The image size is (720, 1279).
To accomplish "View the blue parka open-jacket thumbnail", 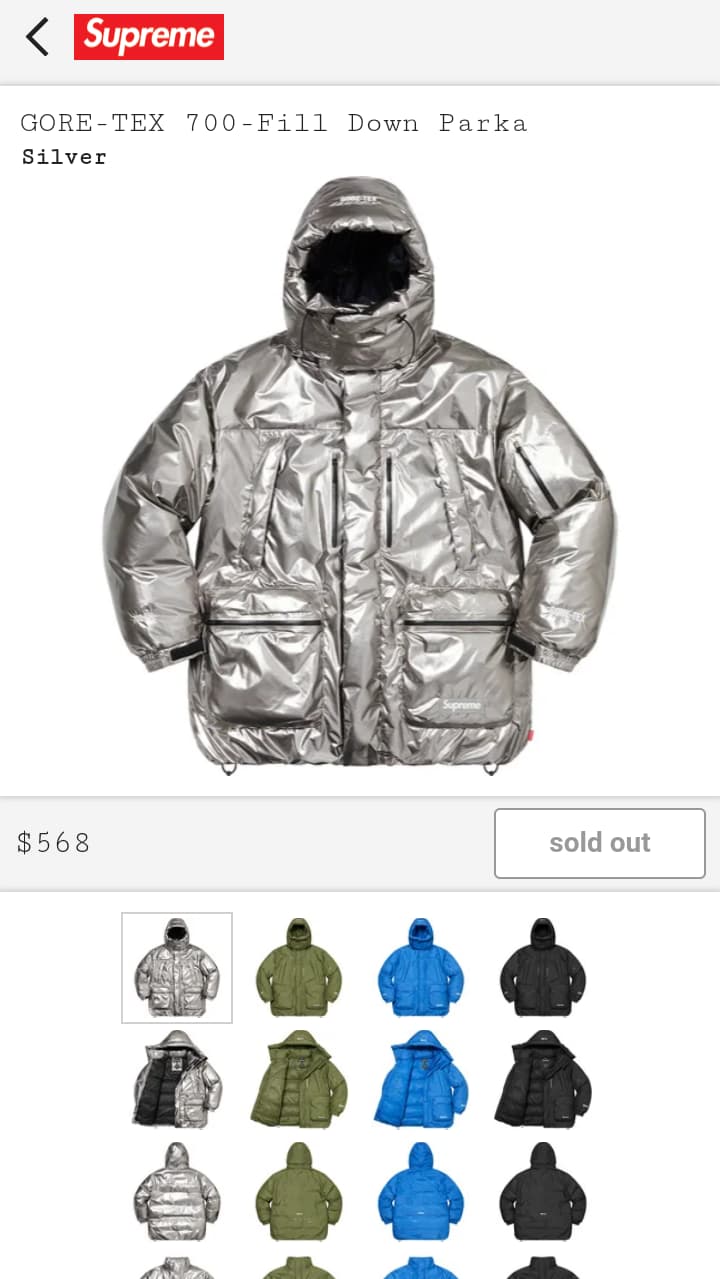I will pos(421,1080).
